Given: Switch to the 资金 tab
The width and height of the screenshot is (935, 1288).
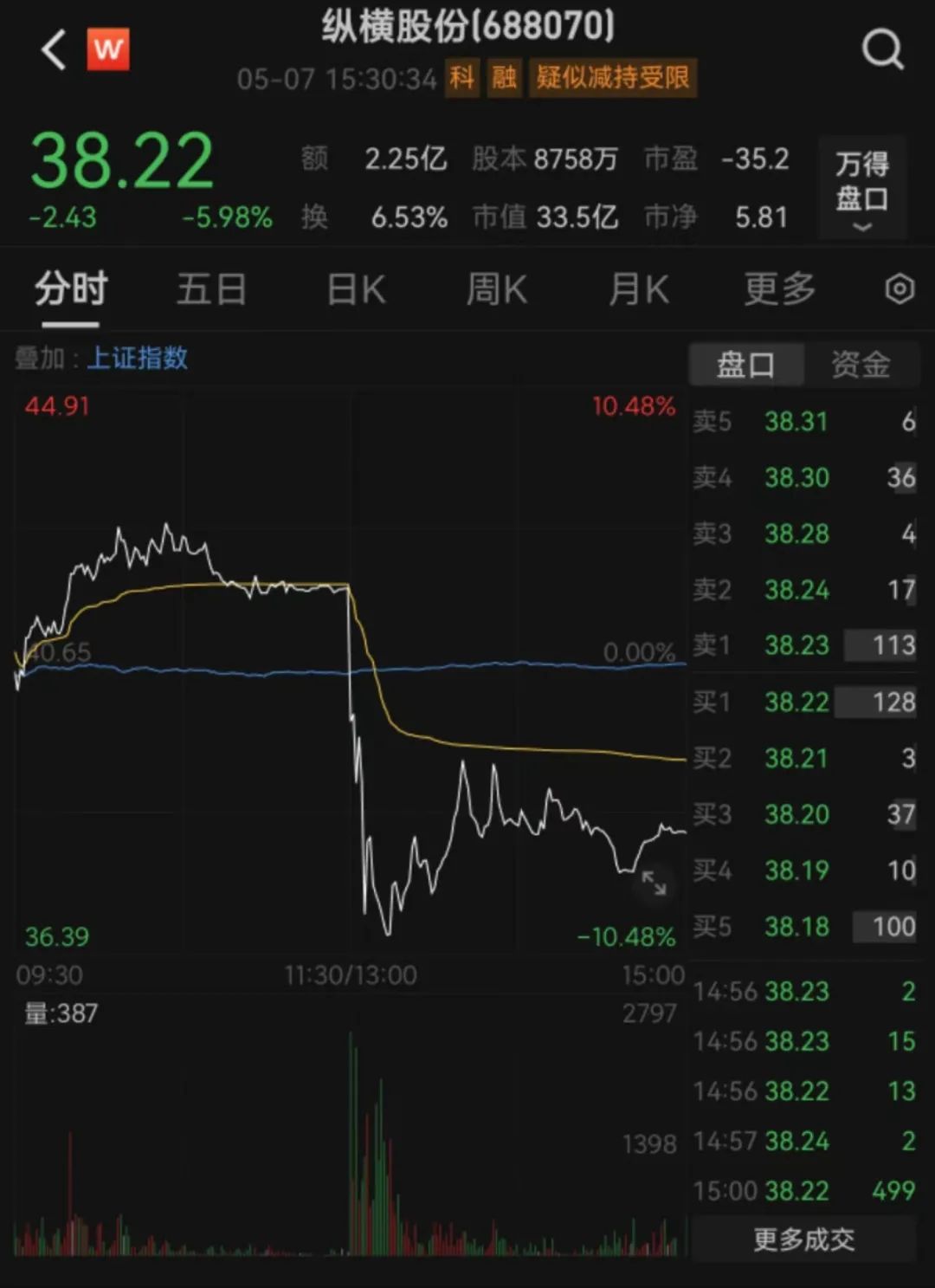Looking at the screenshot, I should (x=861, y=365).
